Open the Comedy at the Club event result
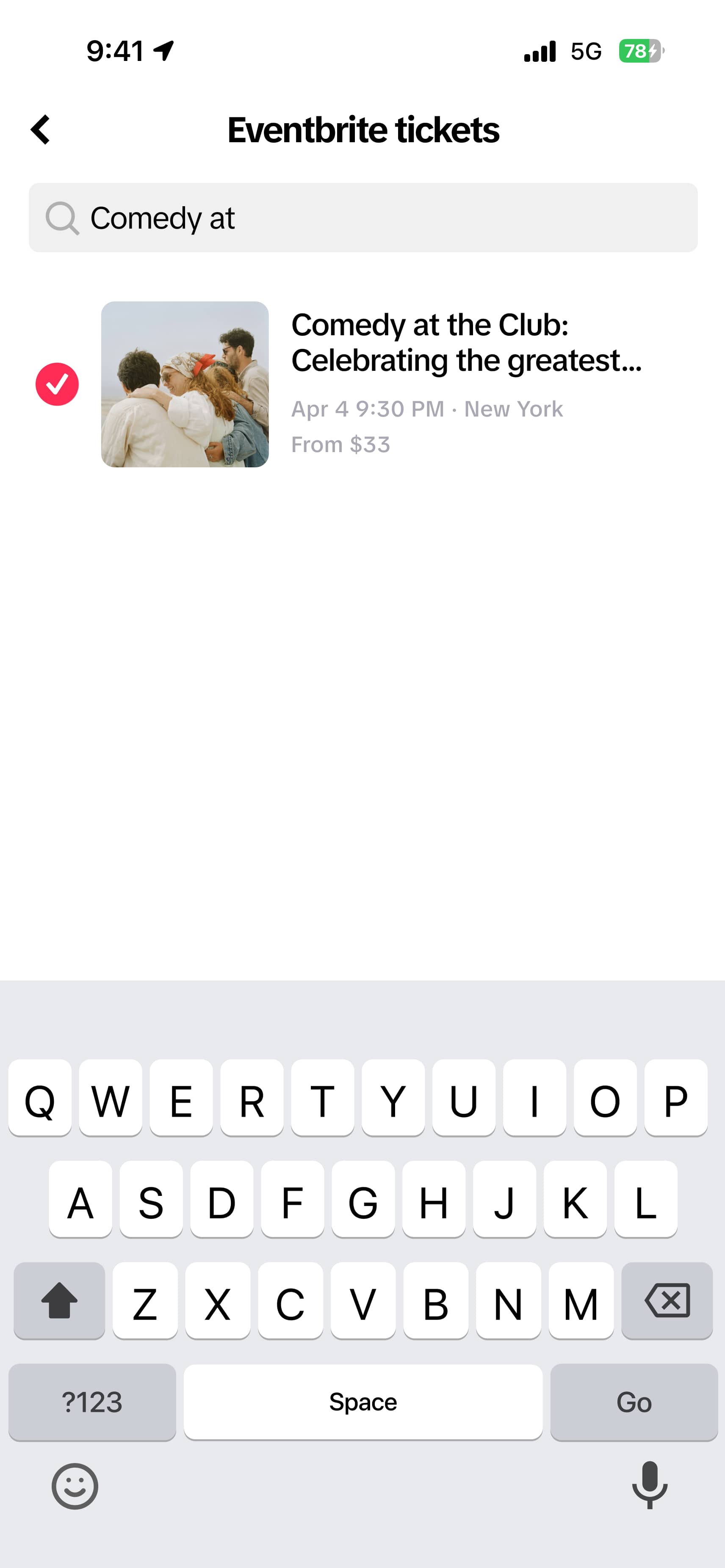Screen dimensions: 725x1568 click(466, 384)
